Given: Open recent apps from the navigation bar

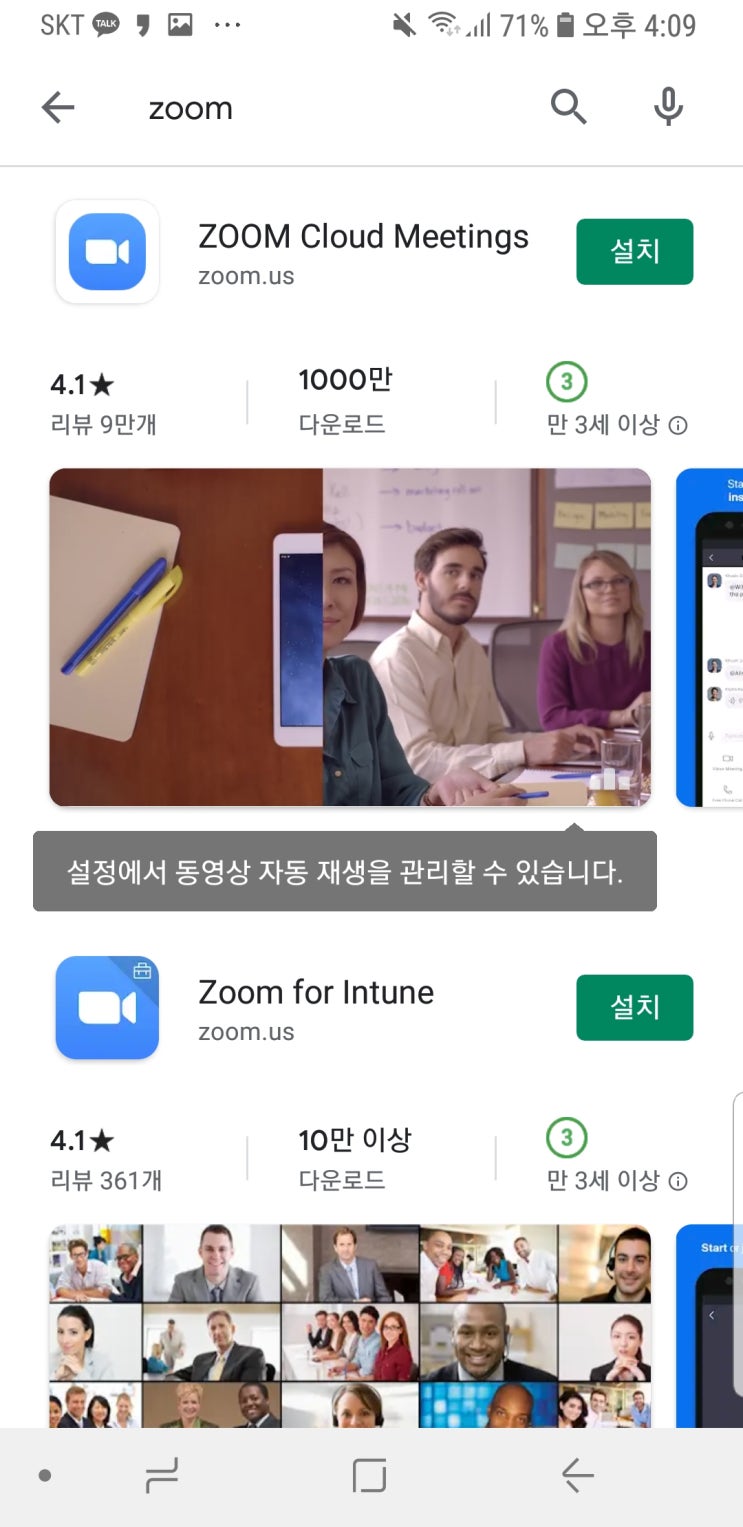Looking at the screenshot, I should tap(162, 1475).
